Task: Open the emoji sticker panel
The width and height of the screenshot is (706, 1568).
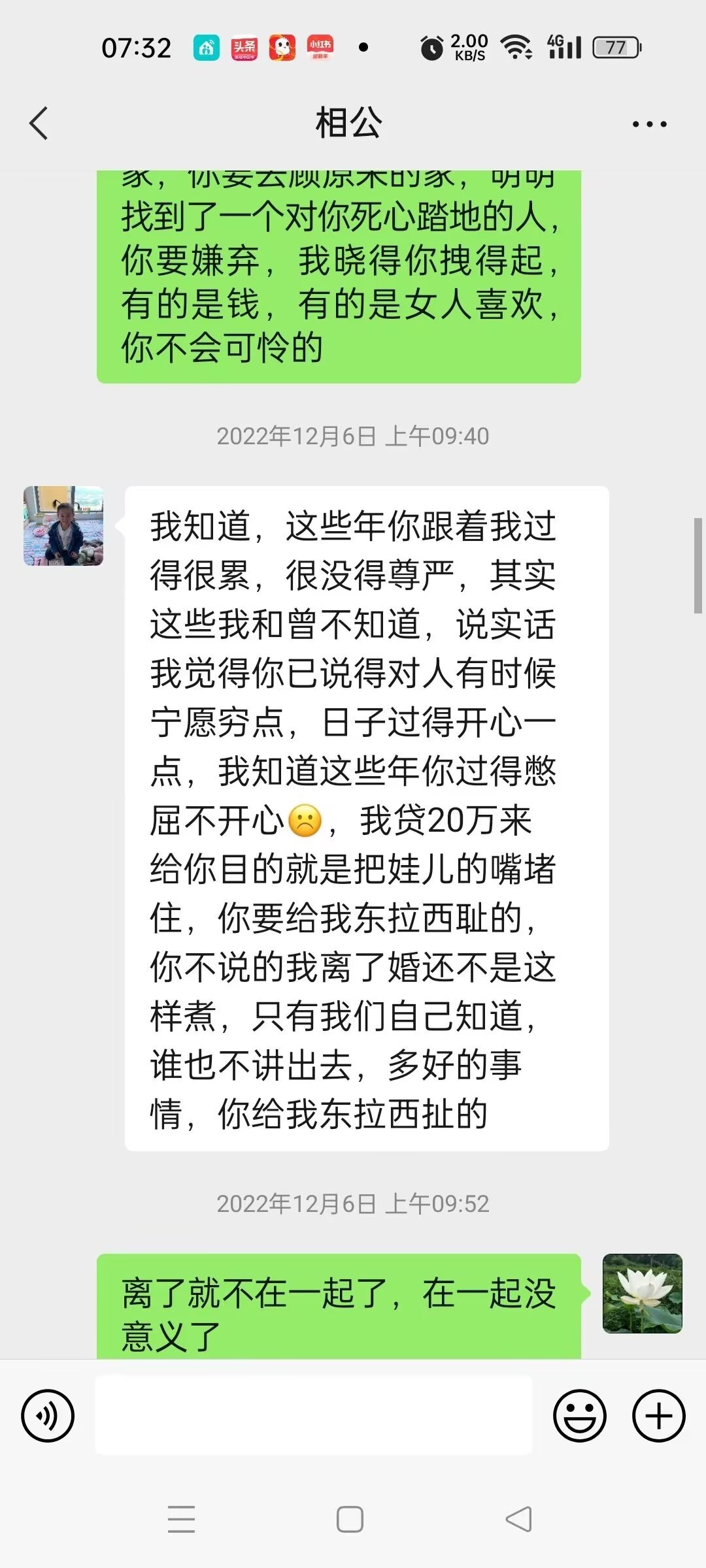Action: (579, 1416)
